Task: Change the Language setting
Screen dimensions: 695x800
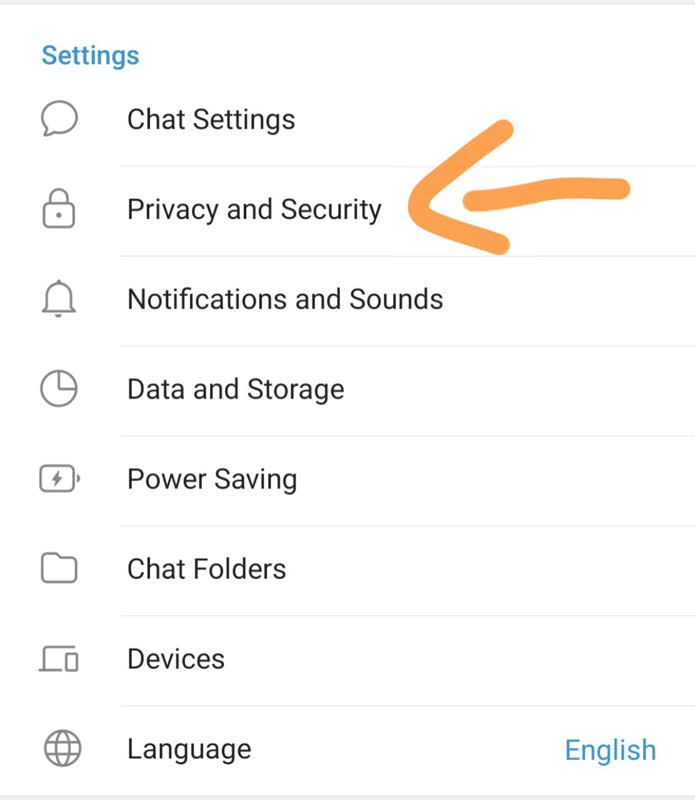Action: point(189,749)
